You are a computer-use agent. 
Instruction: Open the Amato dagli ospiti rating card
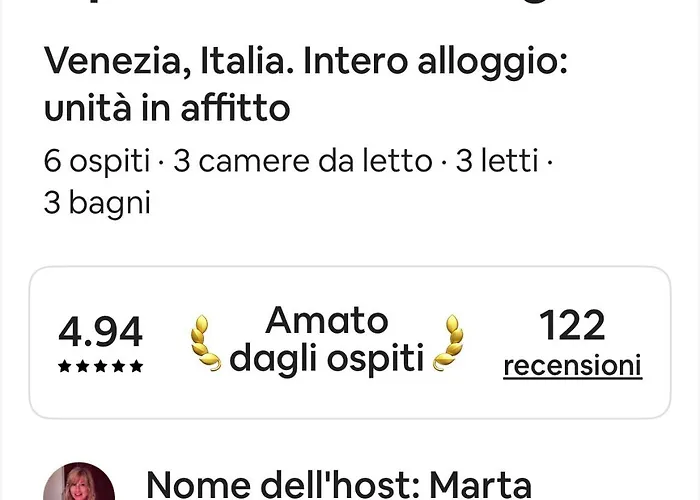coord(326,340)
